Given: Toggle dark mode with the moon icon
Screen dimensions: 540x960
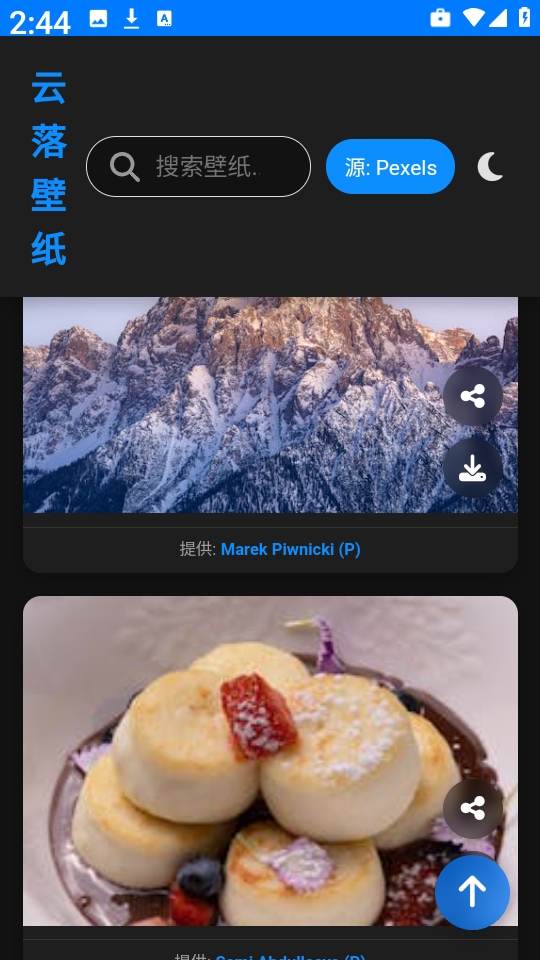Looking at the screenshot, I should coord(490,167).
